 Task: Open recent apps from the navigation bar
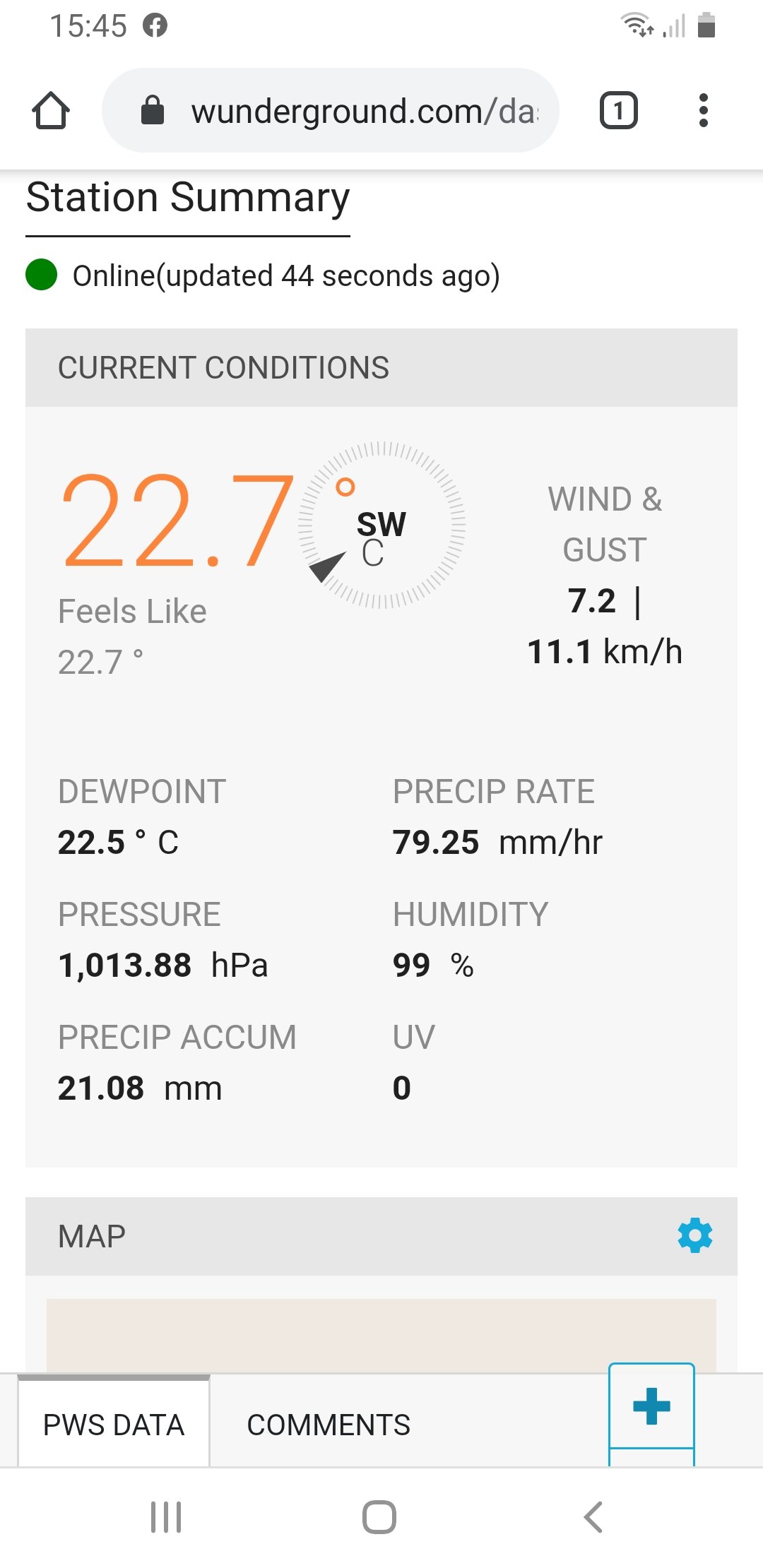pyautogui.click(x=167, y=1516)
